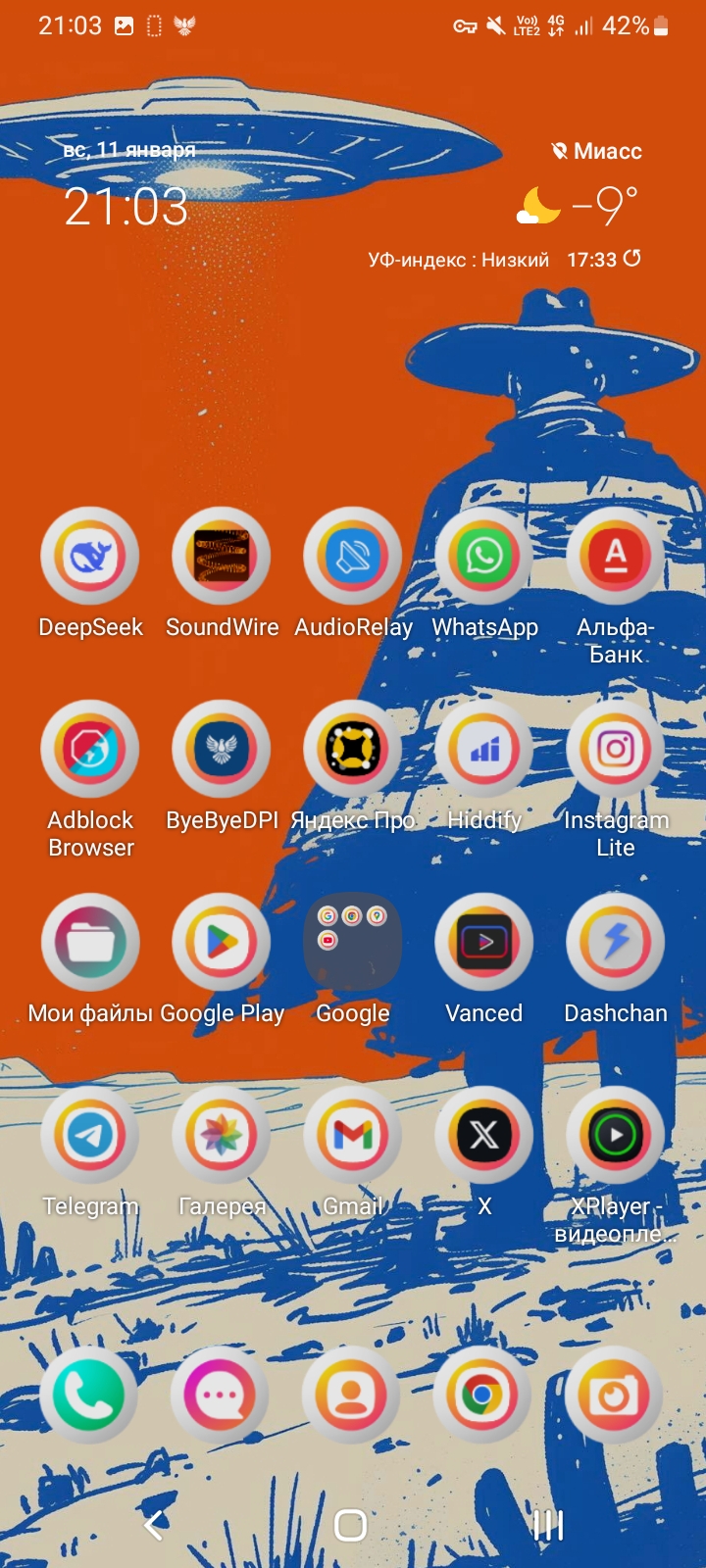The height and width of the screenshot is (1568, 706).
Task: Launch Dashchan
Action: [616, 942]
